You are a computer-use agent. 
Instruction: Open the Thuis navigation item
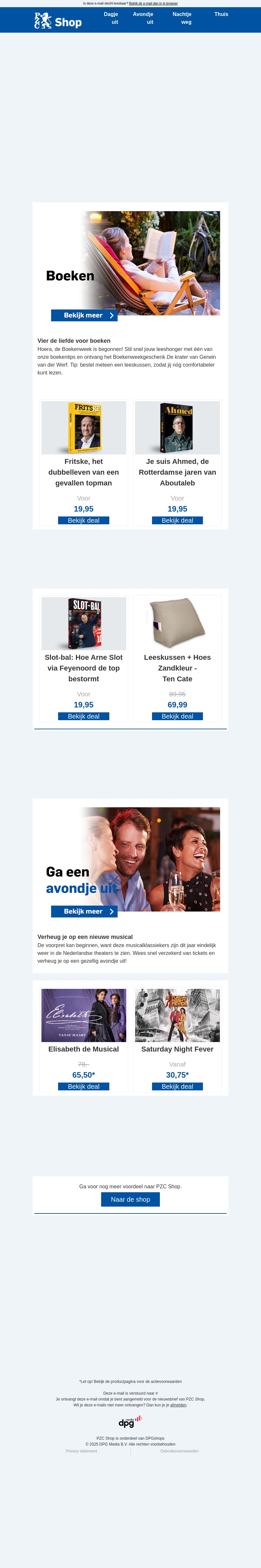point(221,14)
